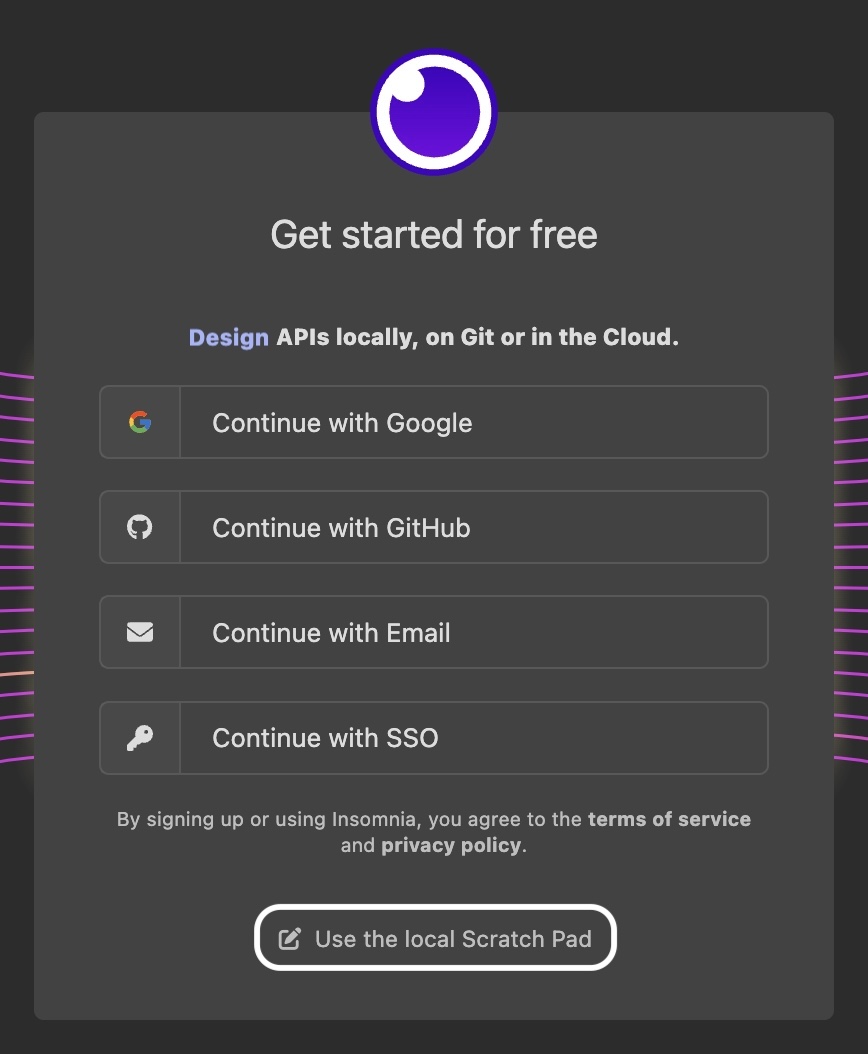Continue with Google sign-in
868x1054 pixels.
pos(433,422)
